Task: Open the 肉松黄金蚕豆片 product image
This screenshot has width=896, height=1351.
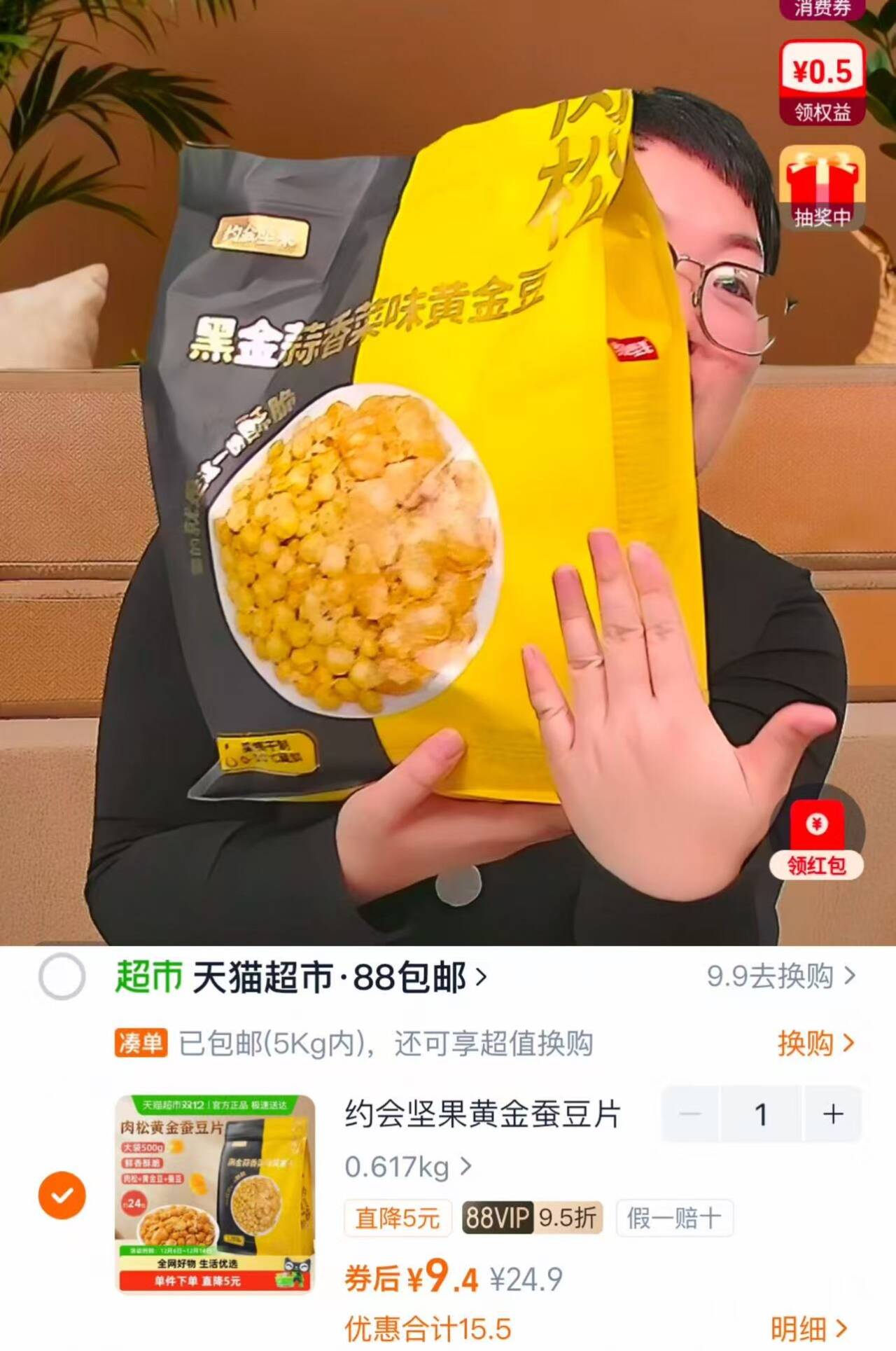Action: click(x=215, y=1193)
